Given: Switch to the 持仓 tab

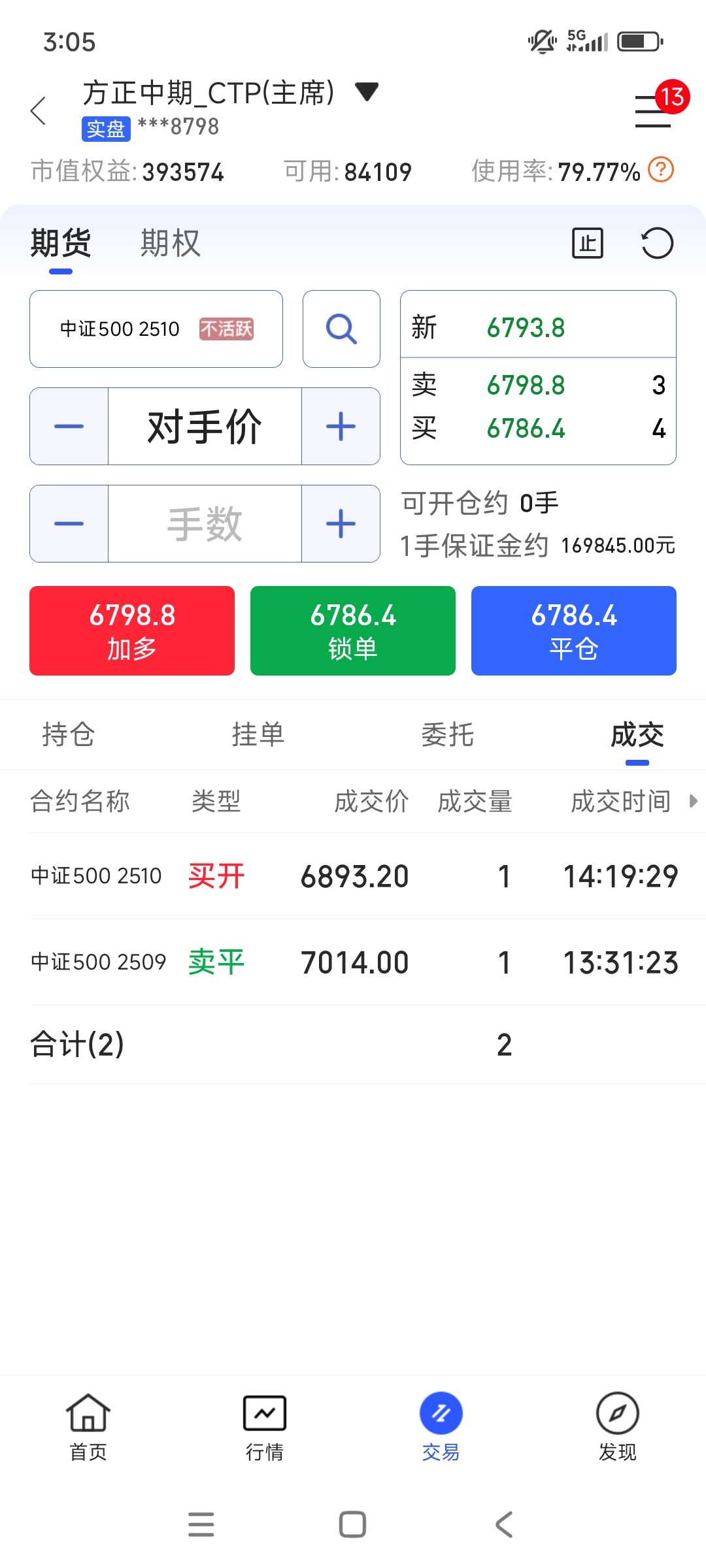Looking at the screenshot, I should pos(69,735).
